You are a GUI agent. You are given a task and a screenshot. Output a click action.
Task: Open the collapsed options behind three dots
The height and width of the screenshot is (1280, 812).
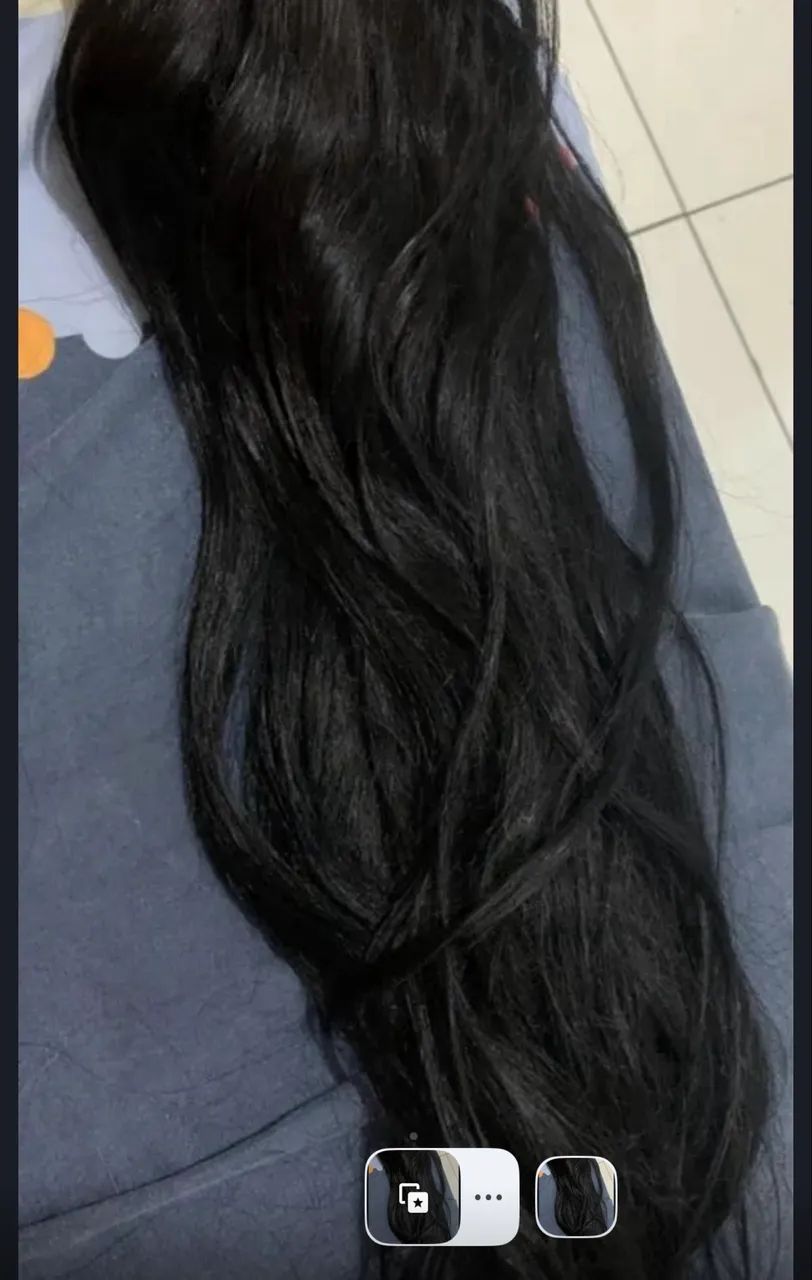point(488,1196)
